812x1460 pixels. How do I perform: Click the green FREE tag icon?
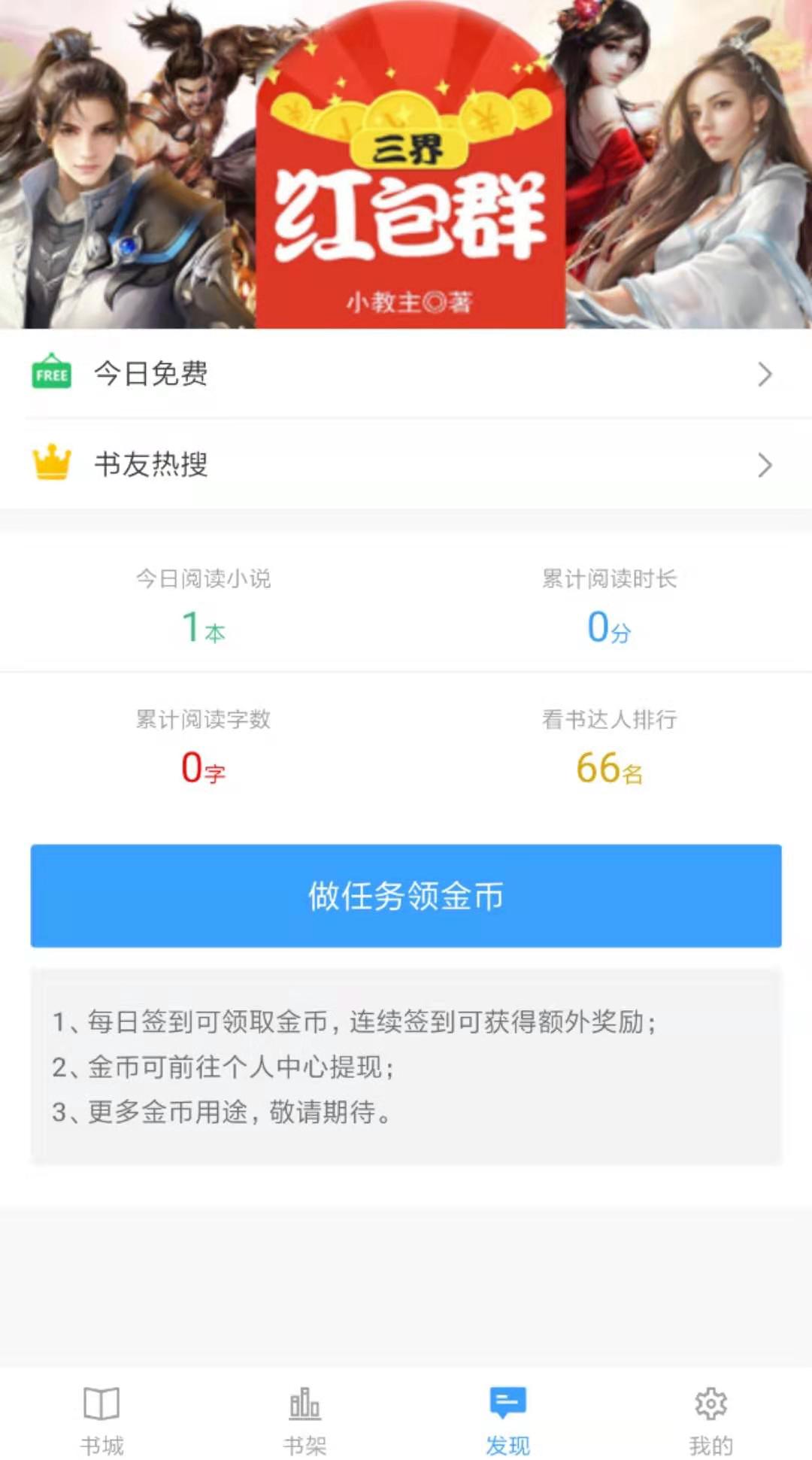51,372
